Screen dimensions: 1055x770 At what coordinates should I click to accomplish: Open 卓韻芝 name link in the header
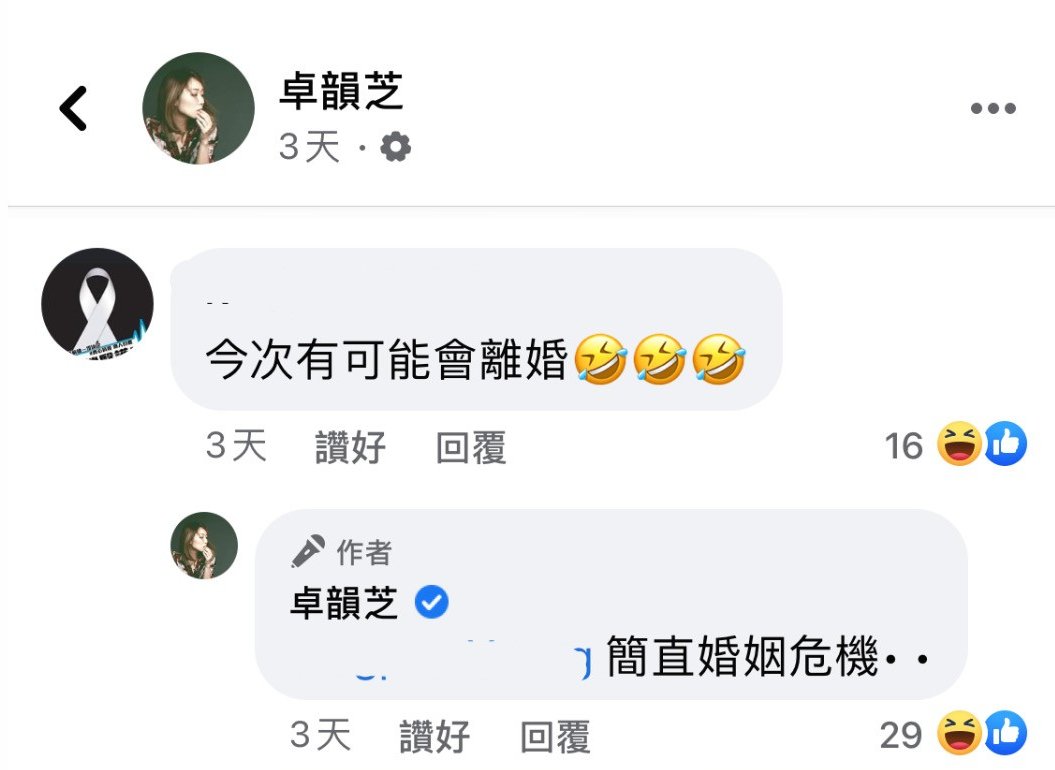point(341,94)
